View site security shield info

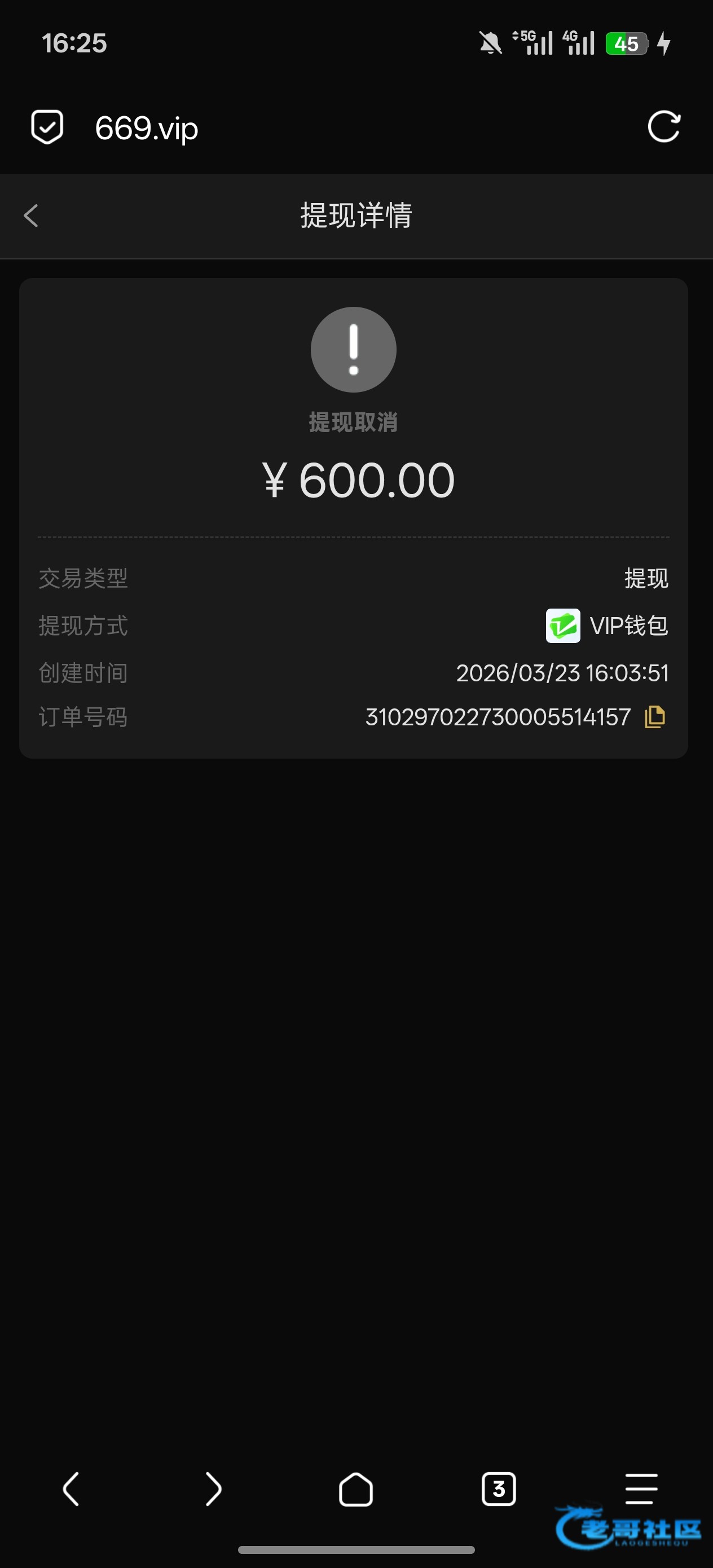pos(47,127)
